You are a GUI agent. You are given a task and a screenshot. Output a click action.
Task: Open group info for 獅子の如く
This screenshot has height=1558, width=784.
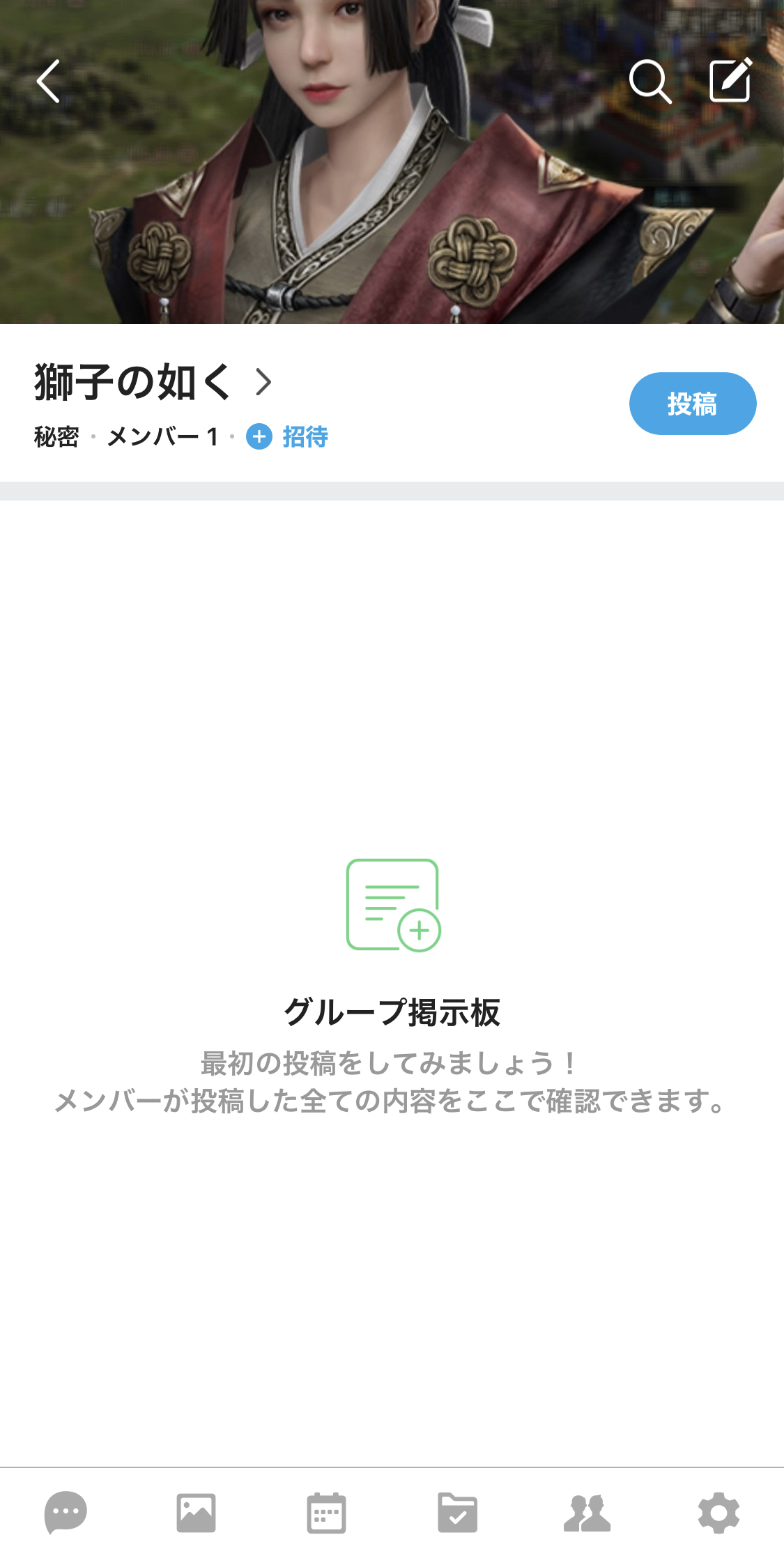(153, 382)
